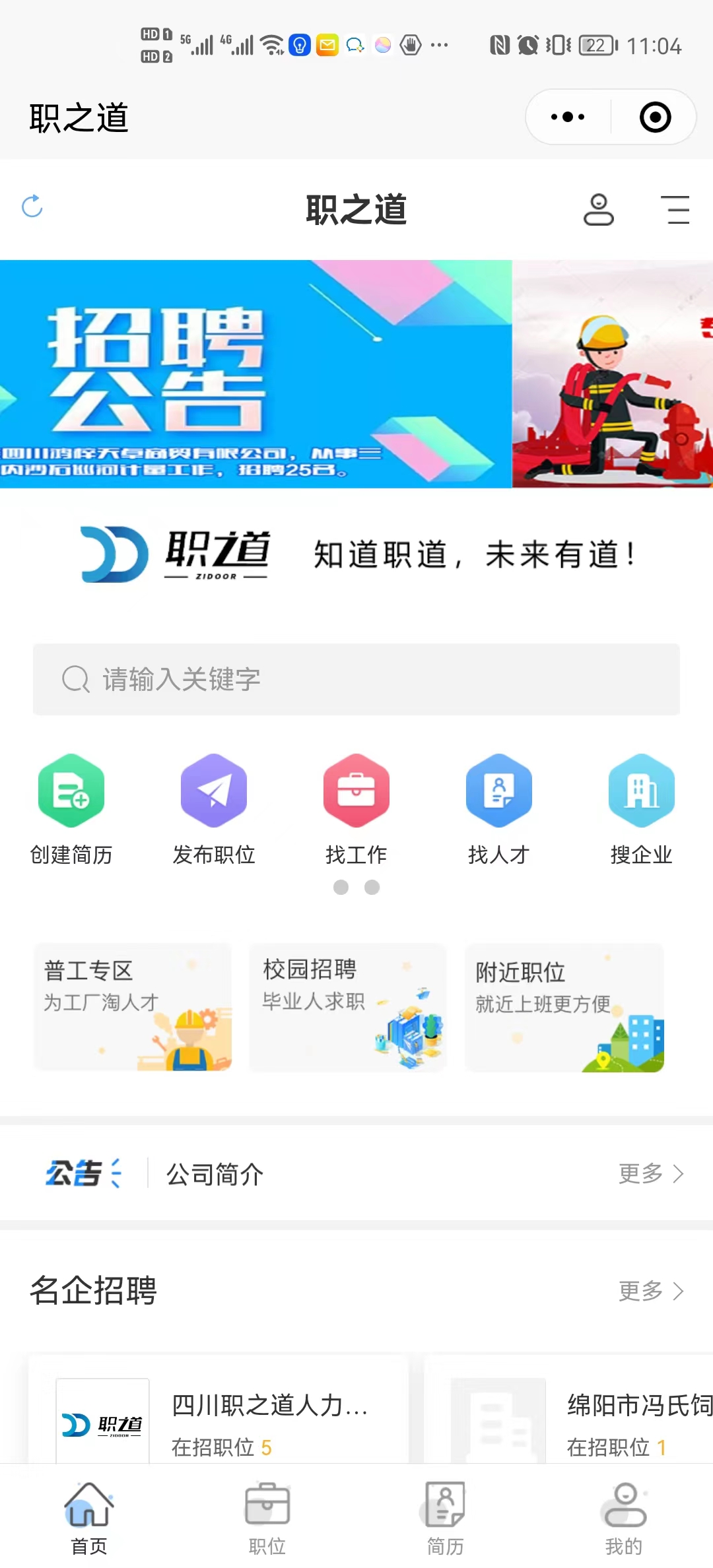The width and height of the screenshot is (713, 1568).
Task: Open the 校园招聘 card
Action: point(348,1007)
